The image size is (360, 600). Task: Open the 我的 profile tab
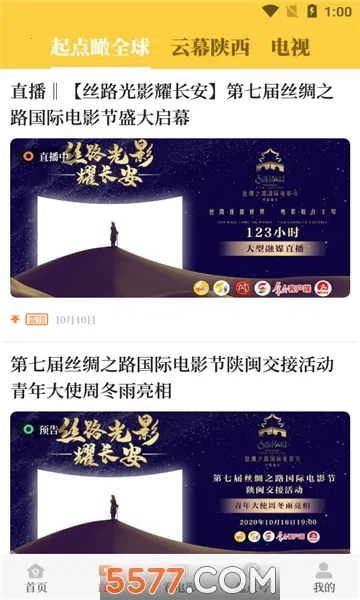click(x=324, y=578)
